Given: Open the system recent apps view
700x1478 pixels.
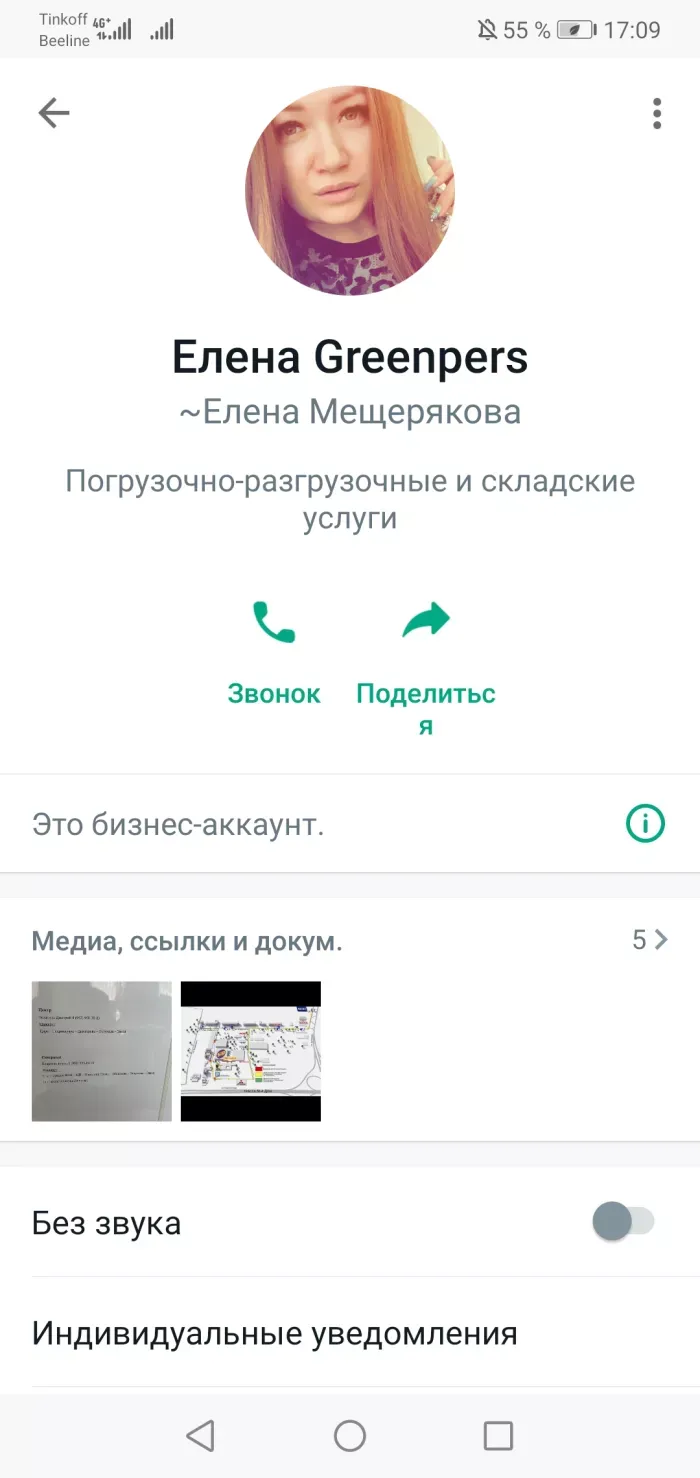Looking at the screenshot, I should point(498,1436).
